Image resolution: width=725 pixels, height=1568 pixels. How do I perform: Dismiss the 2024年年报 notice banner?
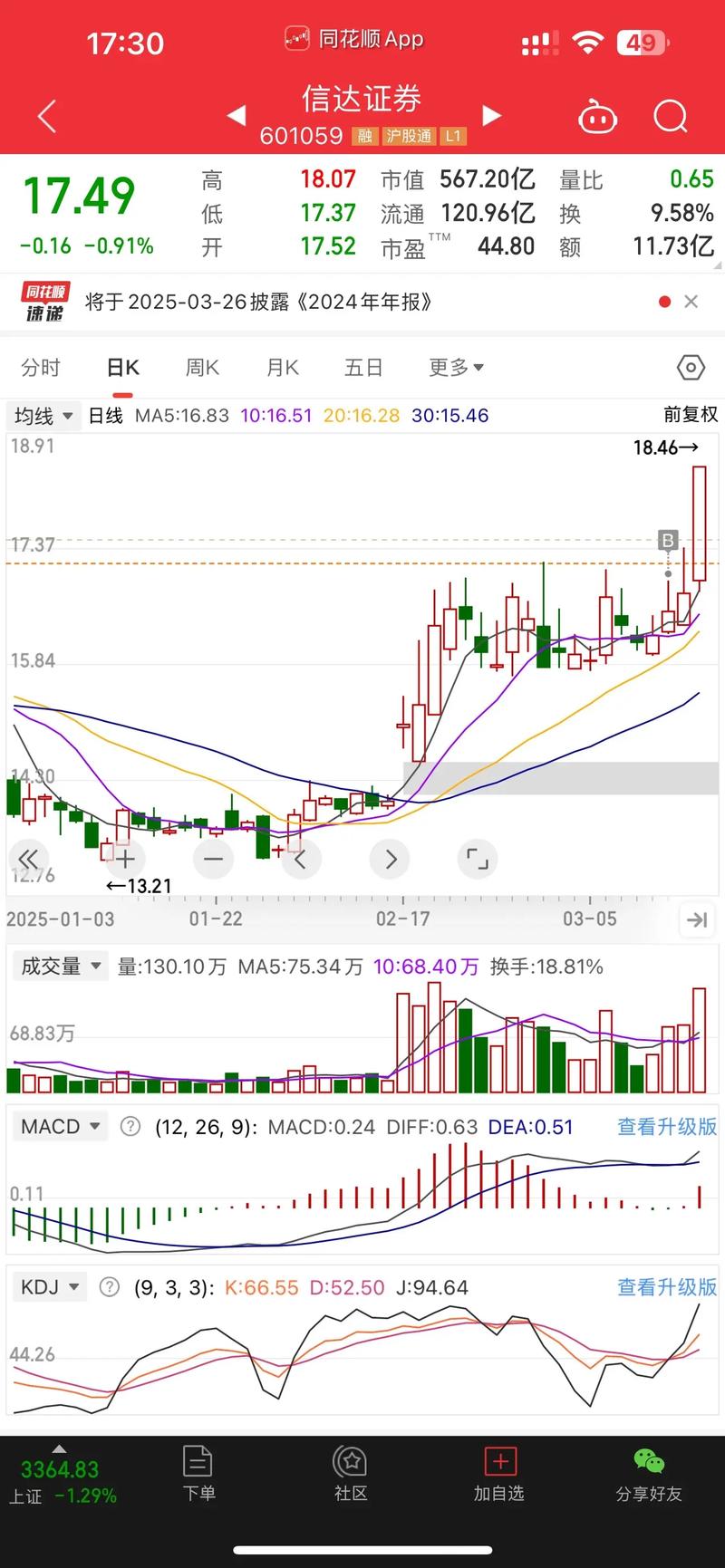tap(691, 302)
